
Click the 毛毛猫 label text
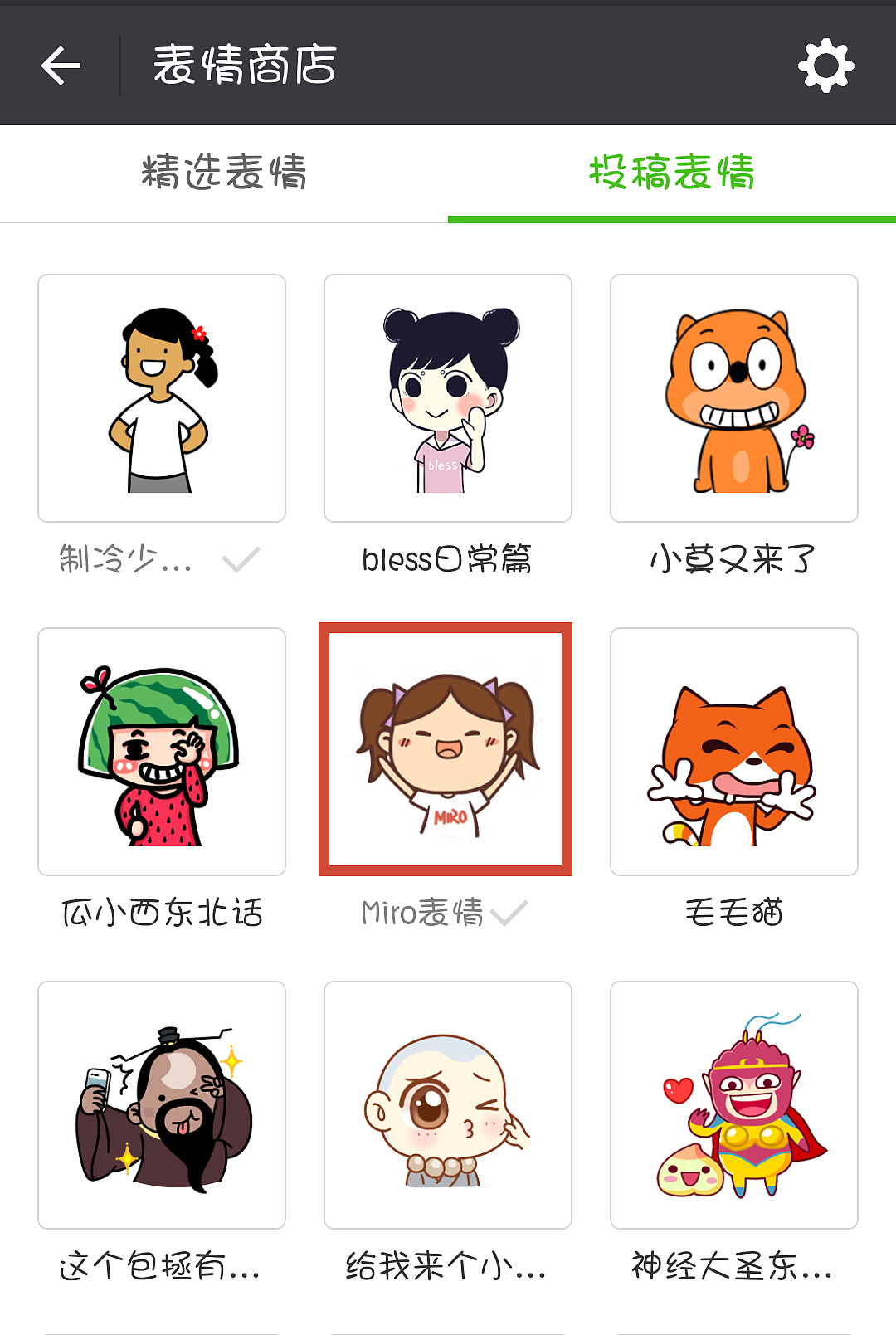[x=733, y=911]
